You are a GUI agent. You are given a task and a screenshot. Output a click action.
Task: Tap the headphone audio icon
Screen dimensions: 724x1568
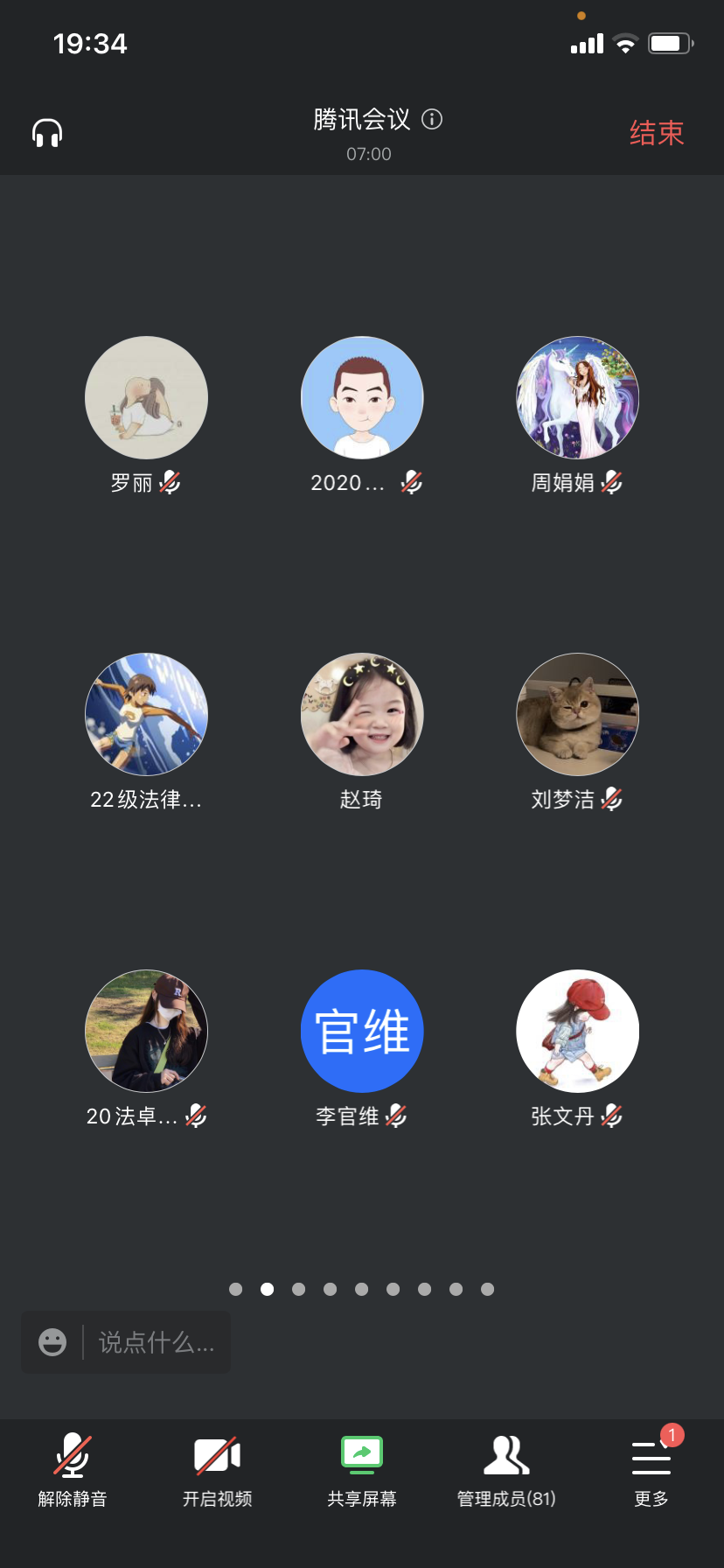[x=47, y=133]
